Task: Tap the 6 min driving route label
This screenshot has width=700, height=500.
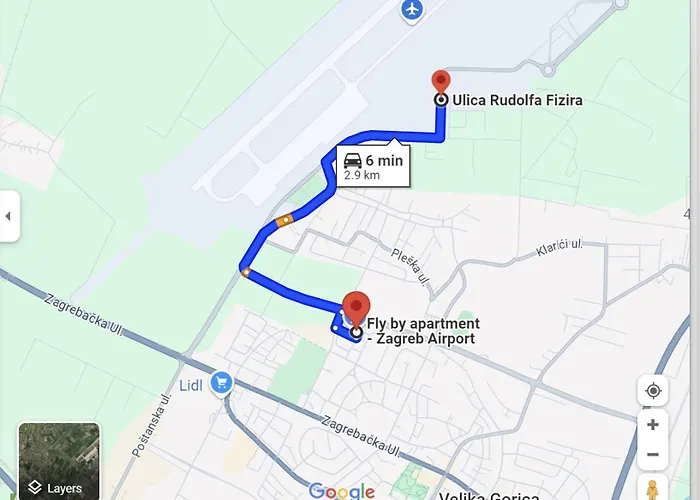Action: click(373, 166)
